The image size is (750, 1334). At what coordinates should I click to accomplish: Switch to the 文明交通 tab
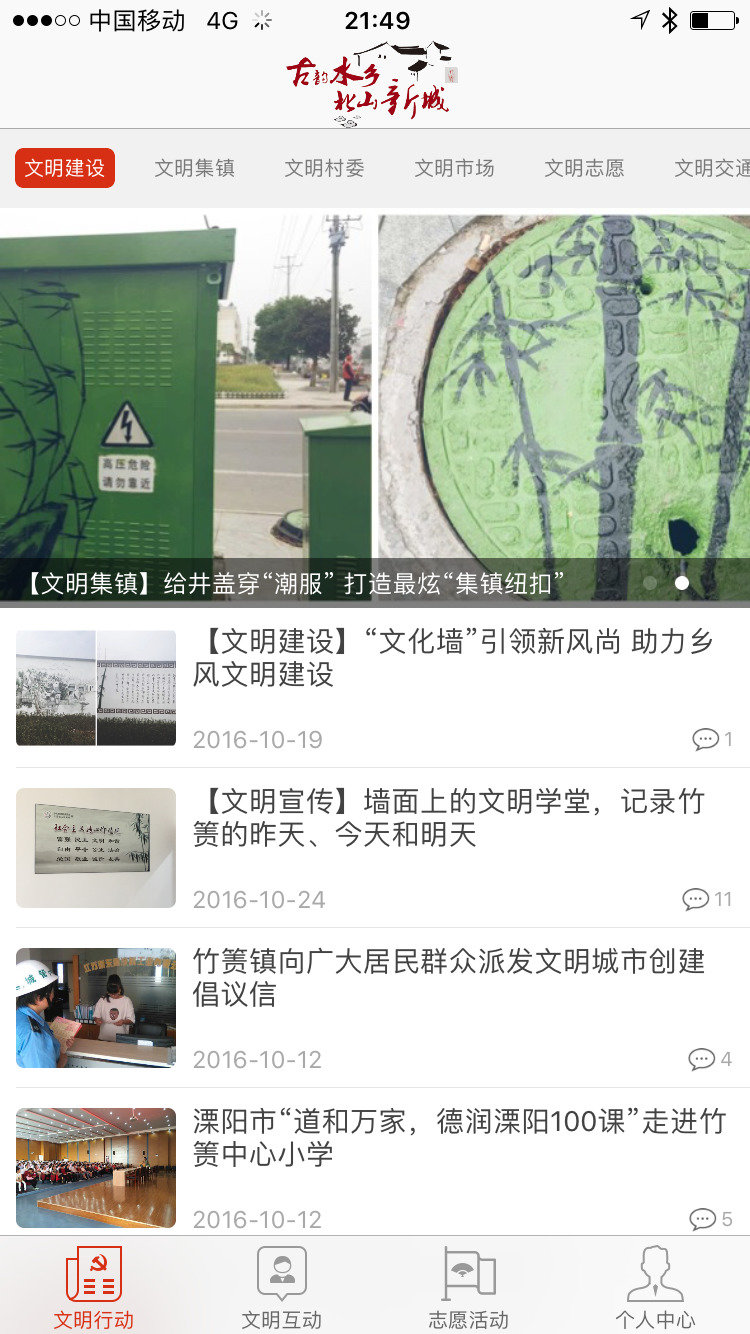pos(712,168)
